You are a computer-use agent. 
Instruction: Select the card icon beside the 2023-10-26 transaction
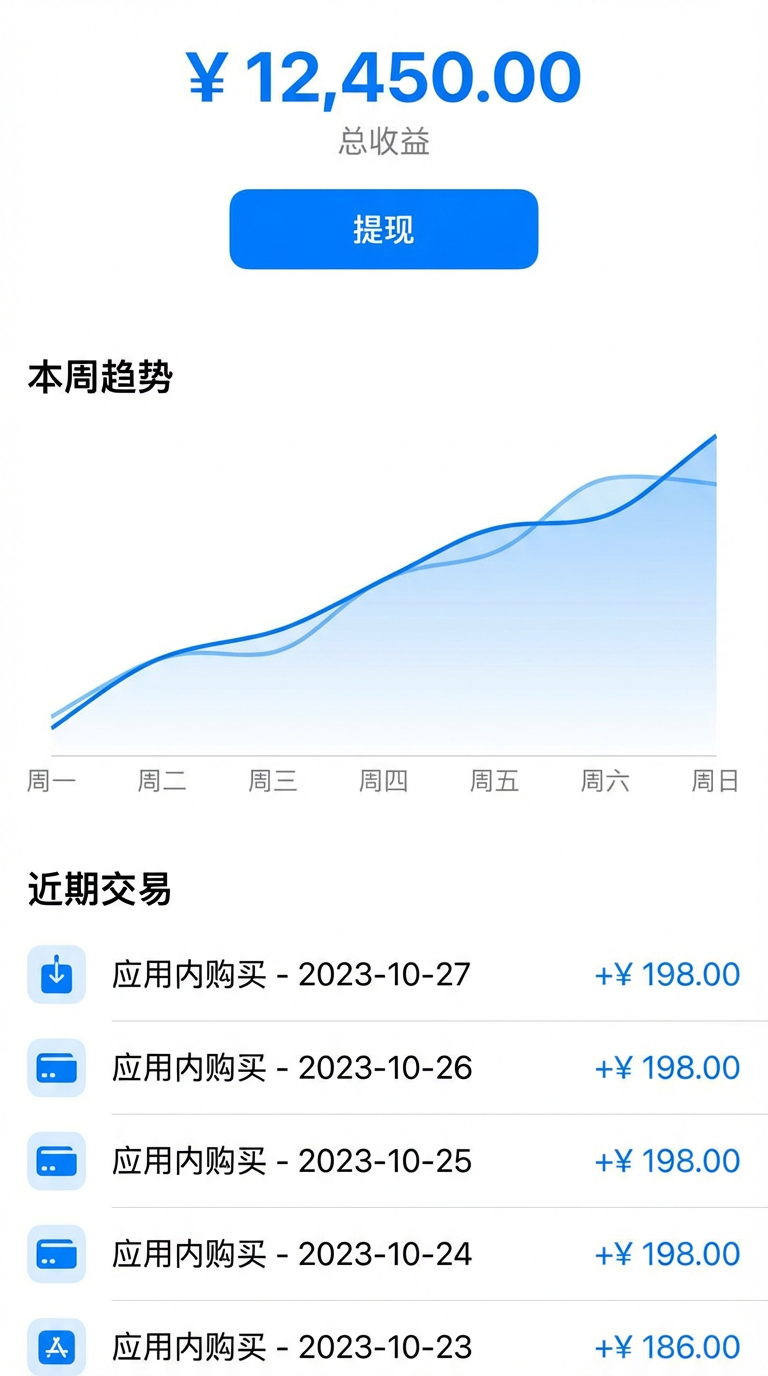coord(56,1067)
